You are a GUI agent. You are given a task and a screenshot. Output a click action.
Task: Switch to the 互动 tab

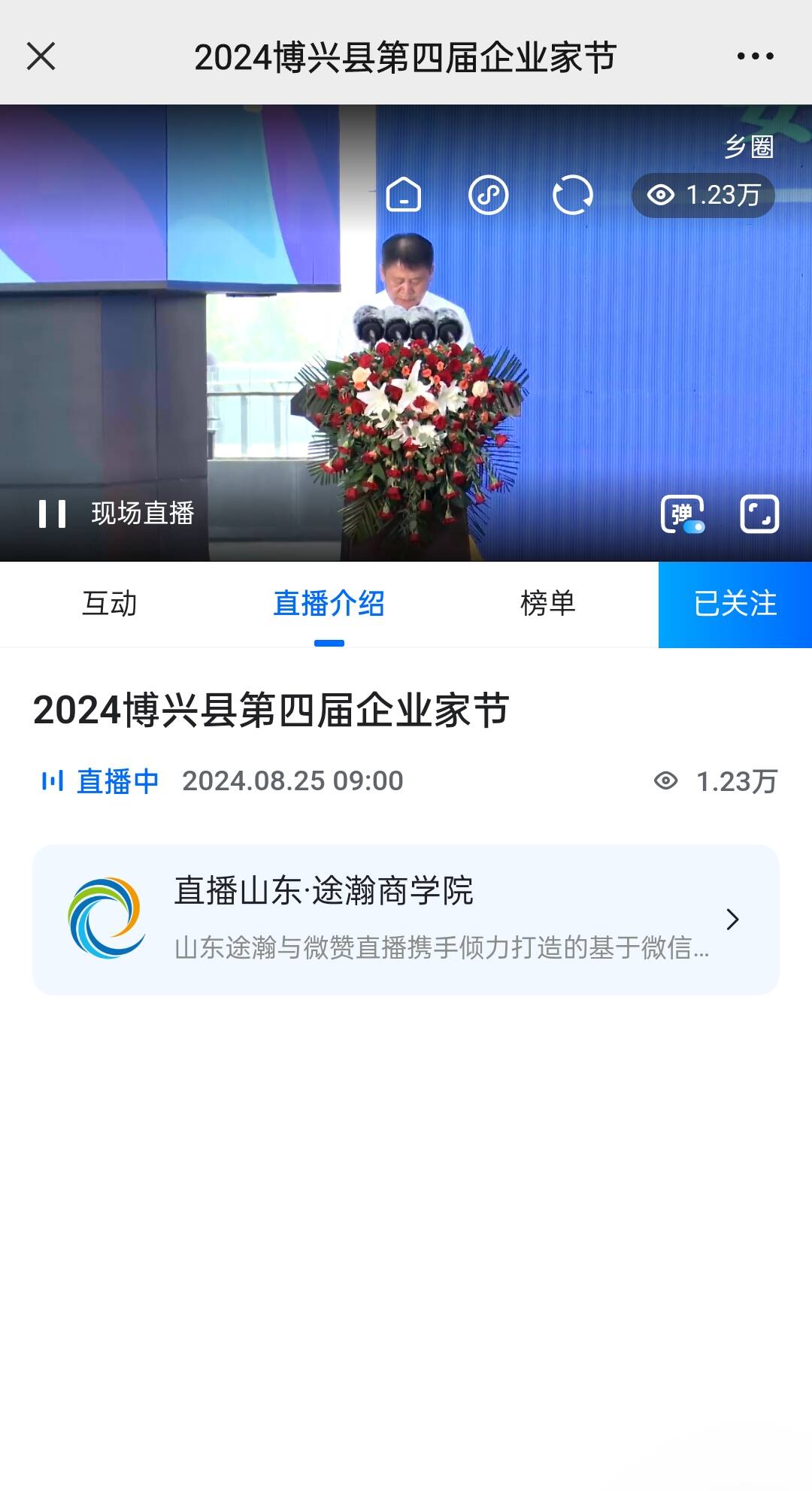pos(110,604)
